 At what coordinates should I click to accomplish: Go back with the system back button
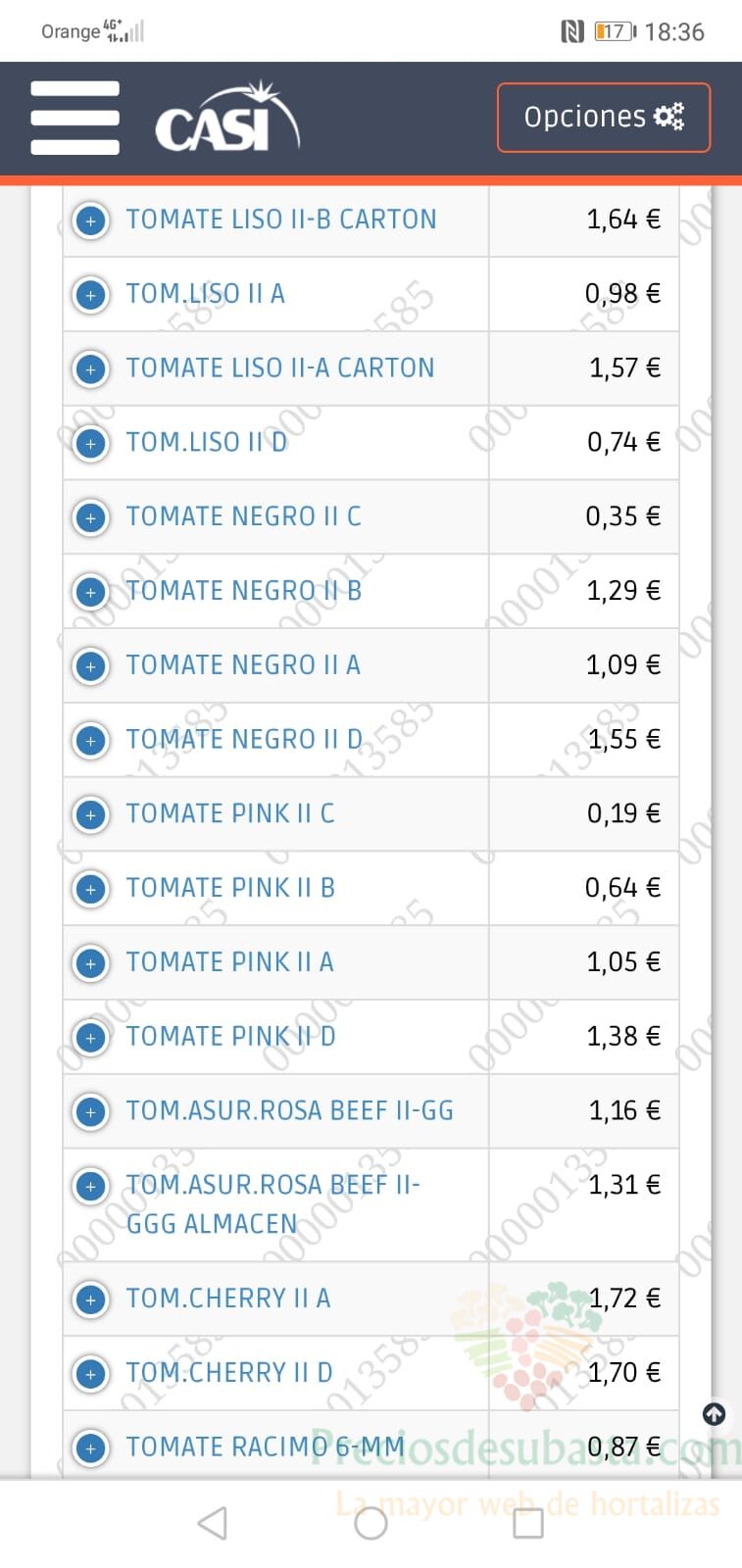pos(213,1523)
